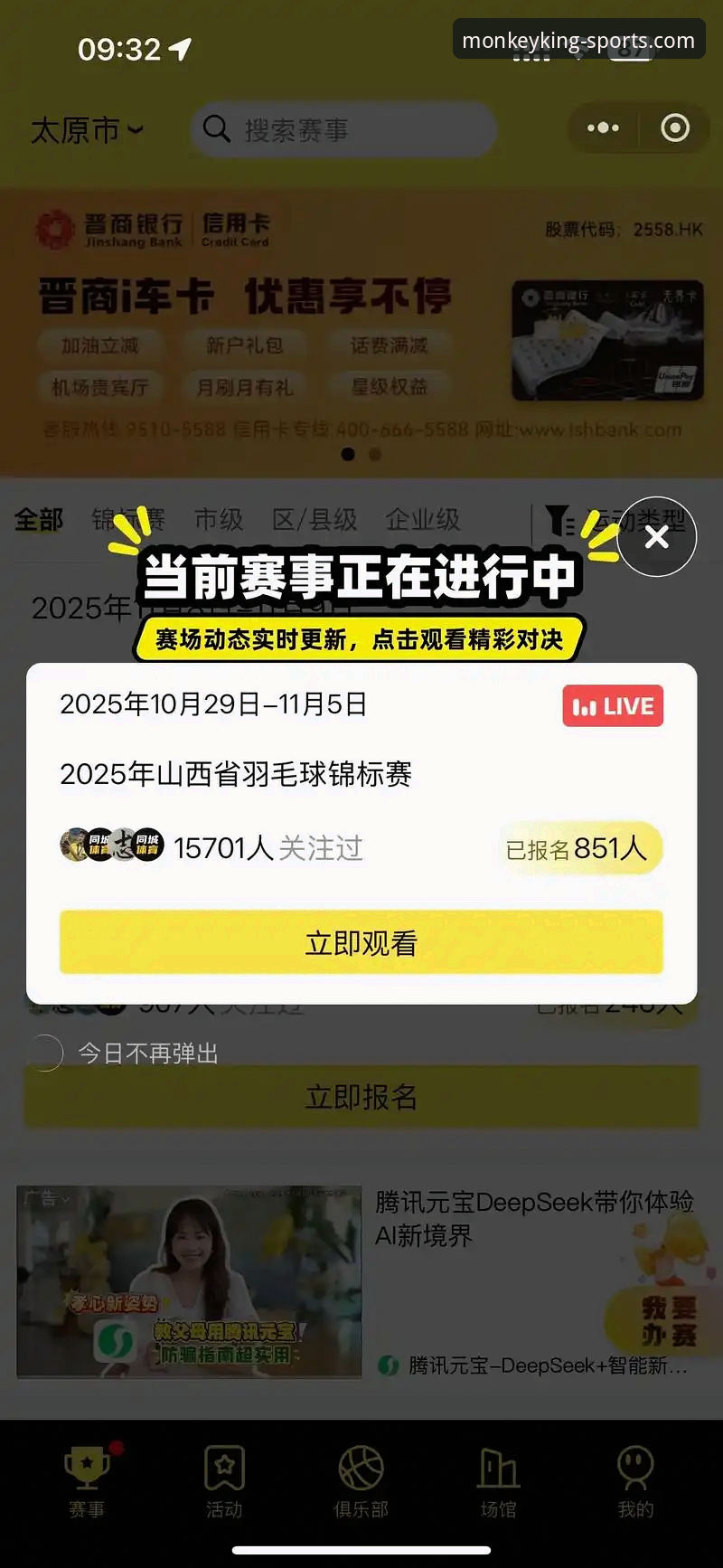The height and width of the screenshot is (1568, 723).
Task: Tap the 立即观看 button to watch live
Action: (361, 942)
